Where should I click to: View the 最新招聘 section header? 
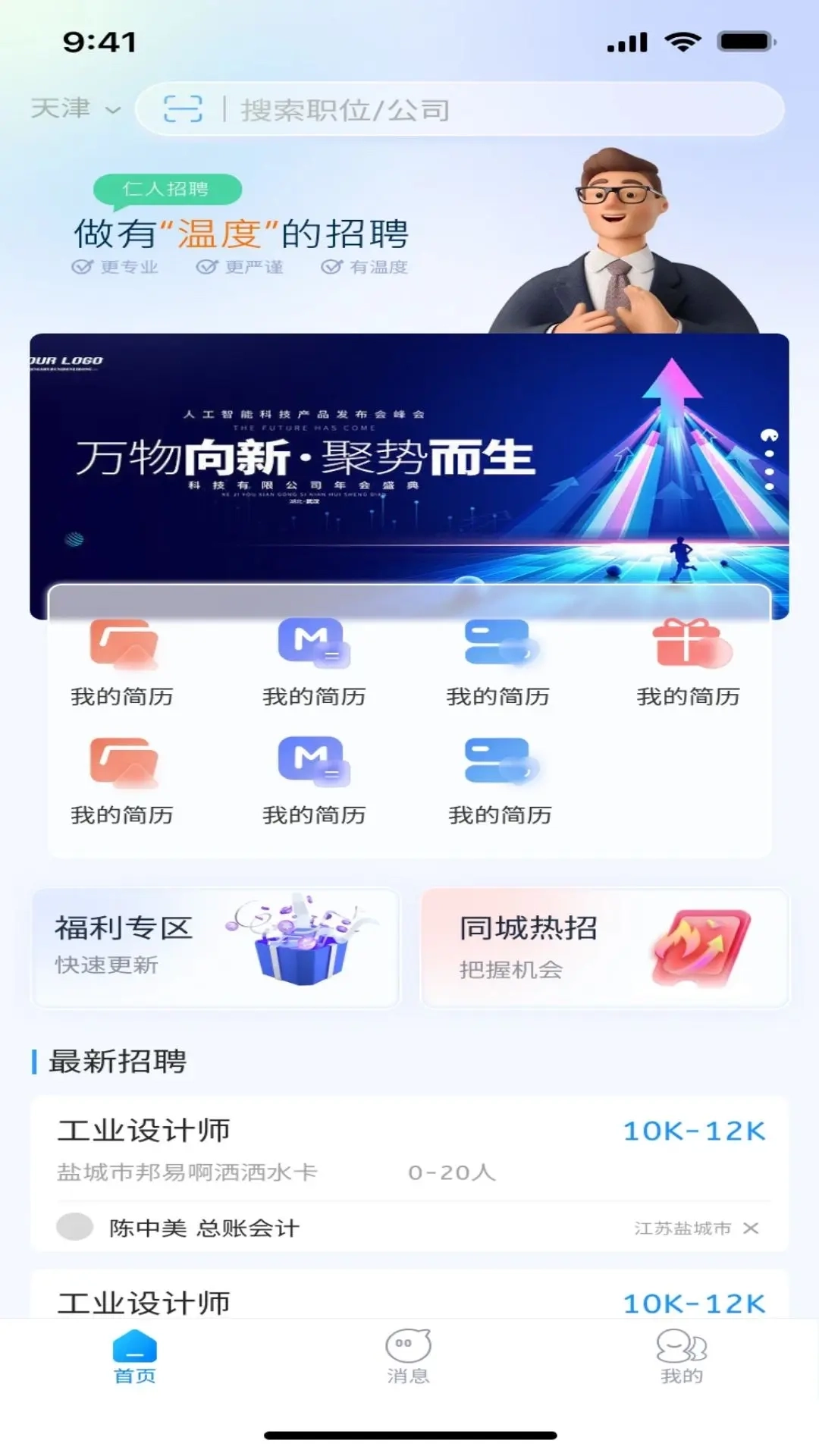(118, 1062)
